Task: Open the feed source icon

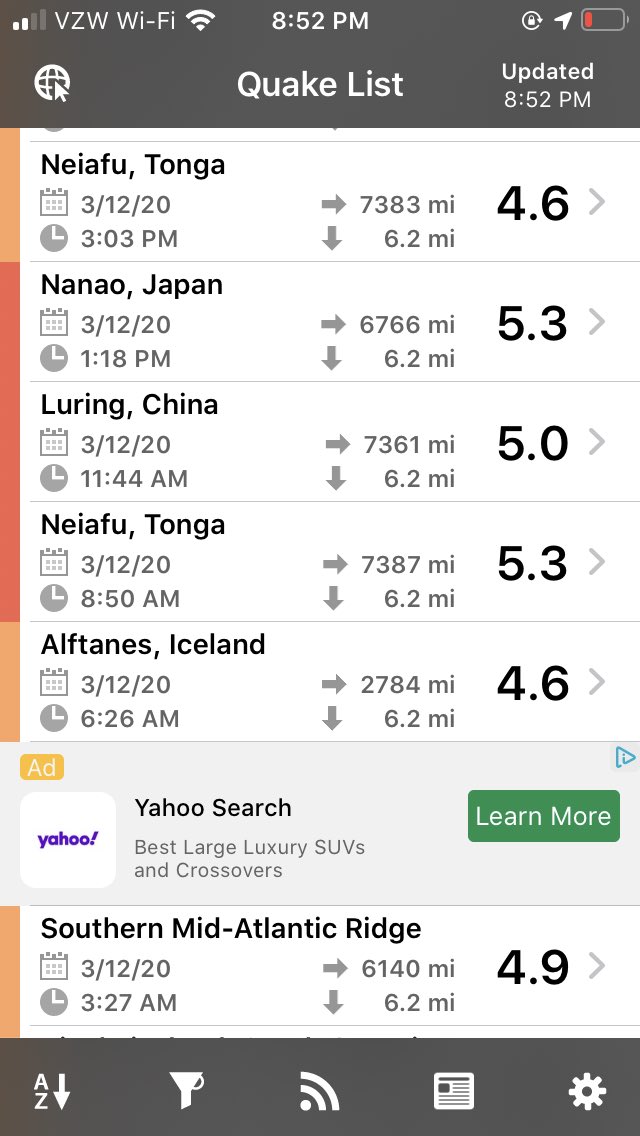Action: [319, 1090]
